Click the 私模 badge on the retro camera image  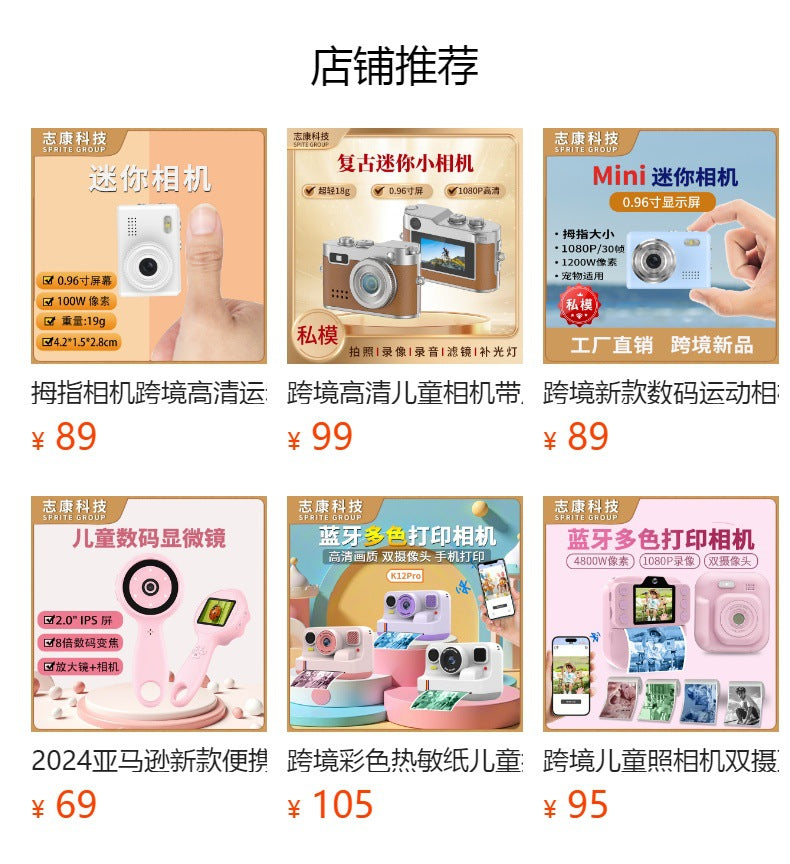coord(317,333)
